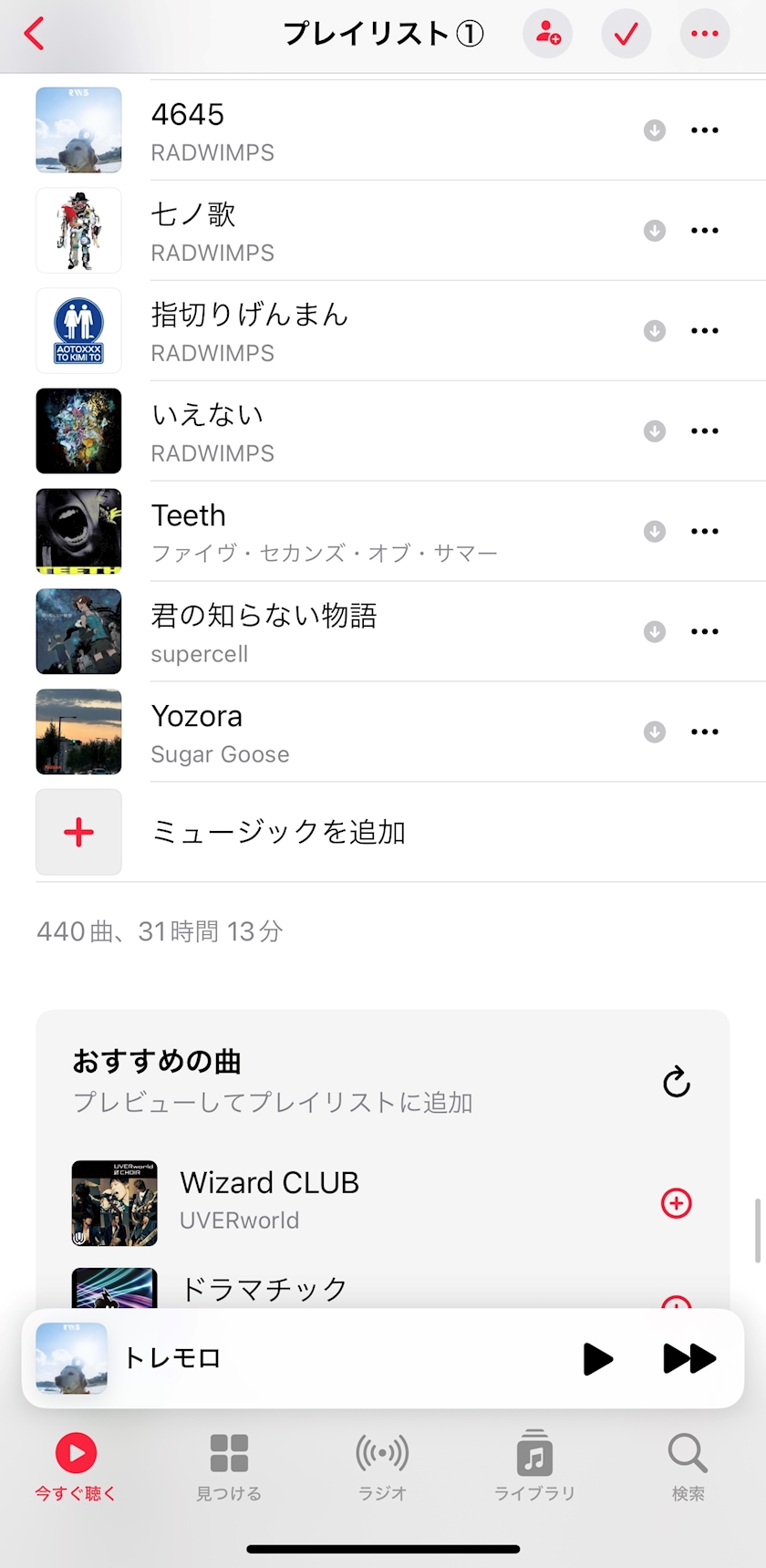The height and width of the screenshot is (1568, 766).
Task: Skip to the next track
Action: click(689, 1358)
